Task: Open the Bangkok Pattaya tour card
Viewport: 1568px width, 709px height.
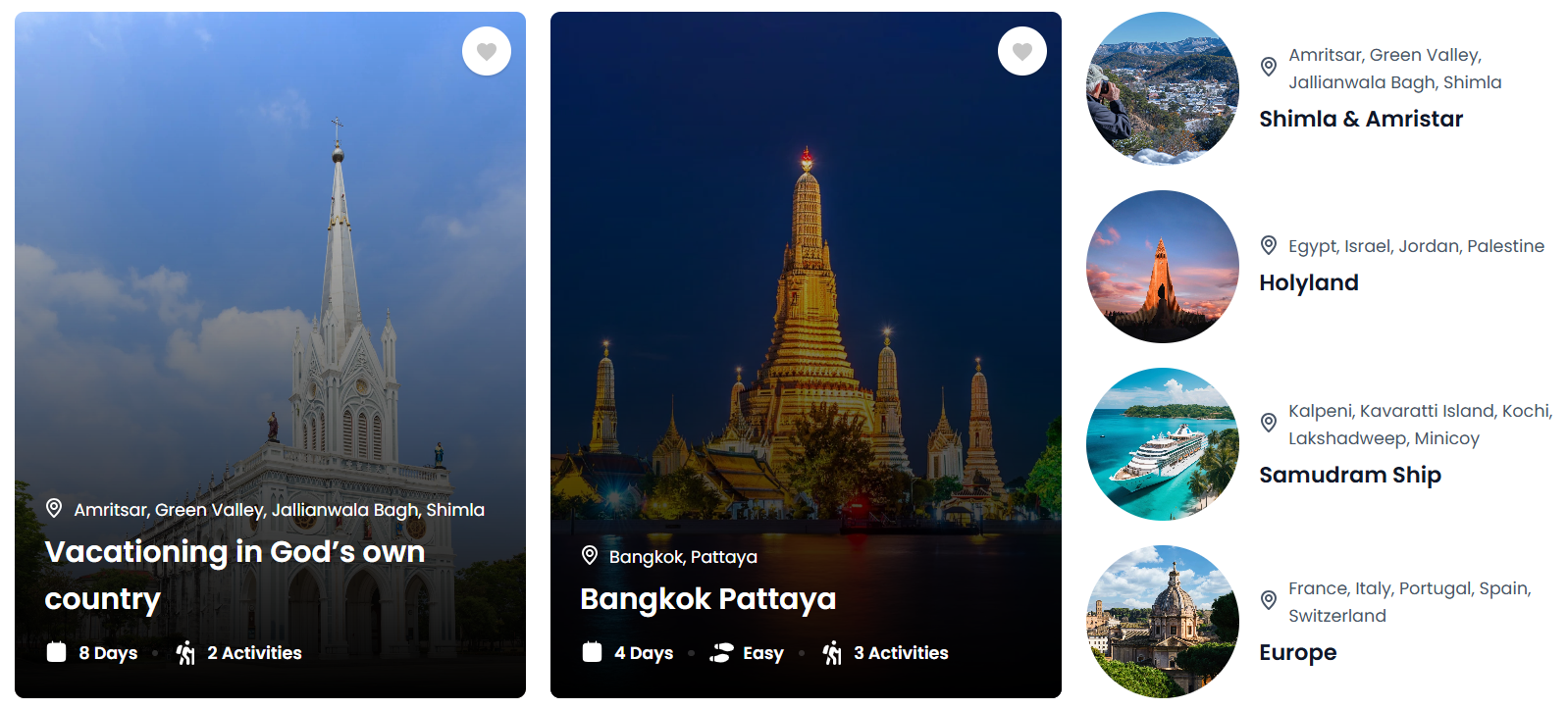Action: tap(707, 599)
